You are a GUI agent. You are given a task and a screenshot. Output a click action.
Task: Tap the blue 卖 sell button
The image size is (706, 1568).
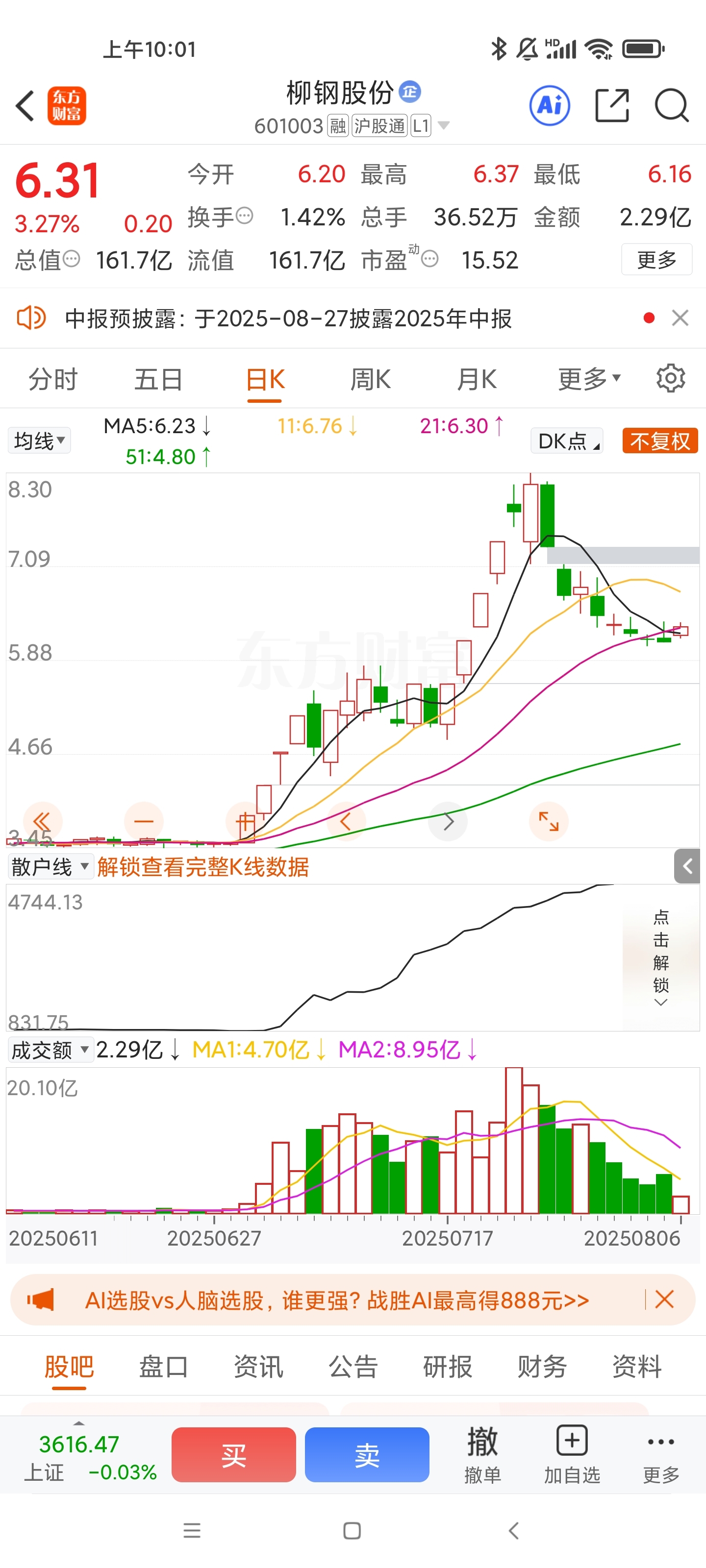tap(367, 1455)
